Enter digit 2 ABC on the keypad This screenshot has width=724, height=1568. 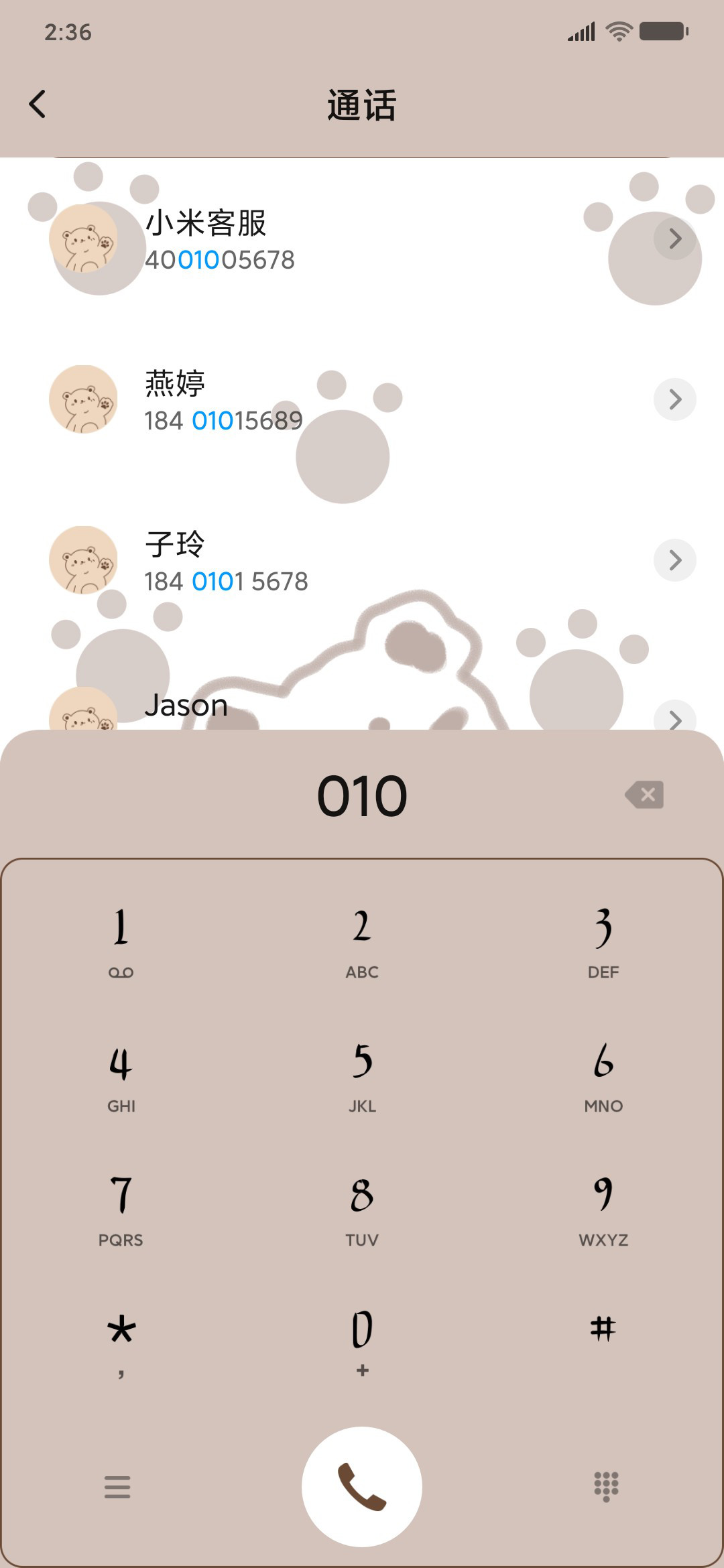[x=362, y=941]
